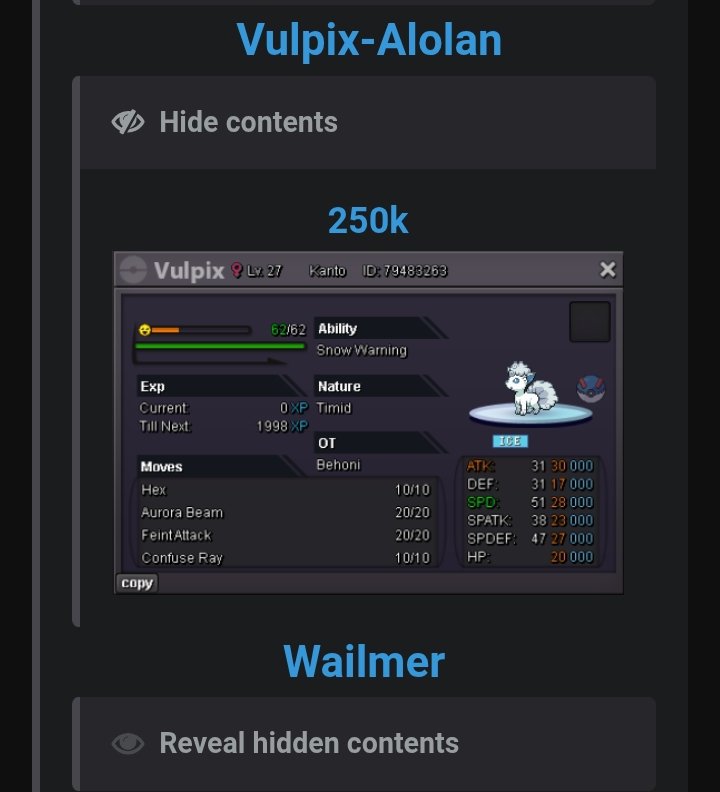Collapse the Vulpix-Alolan spoiler with Hide contents
This screenshot has height=792, width=720.
click(248, 123)
